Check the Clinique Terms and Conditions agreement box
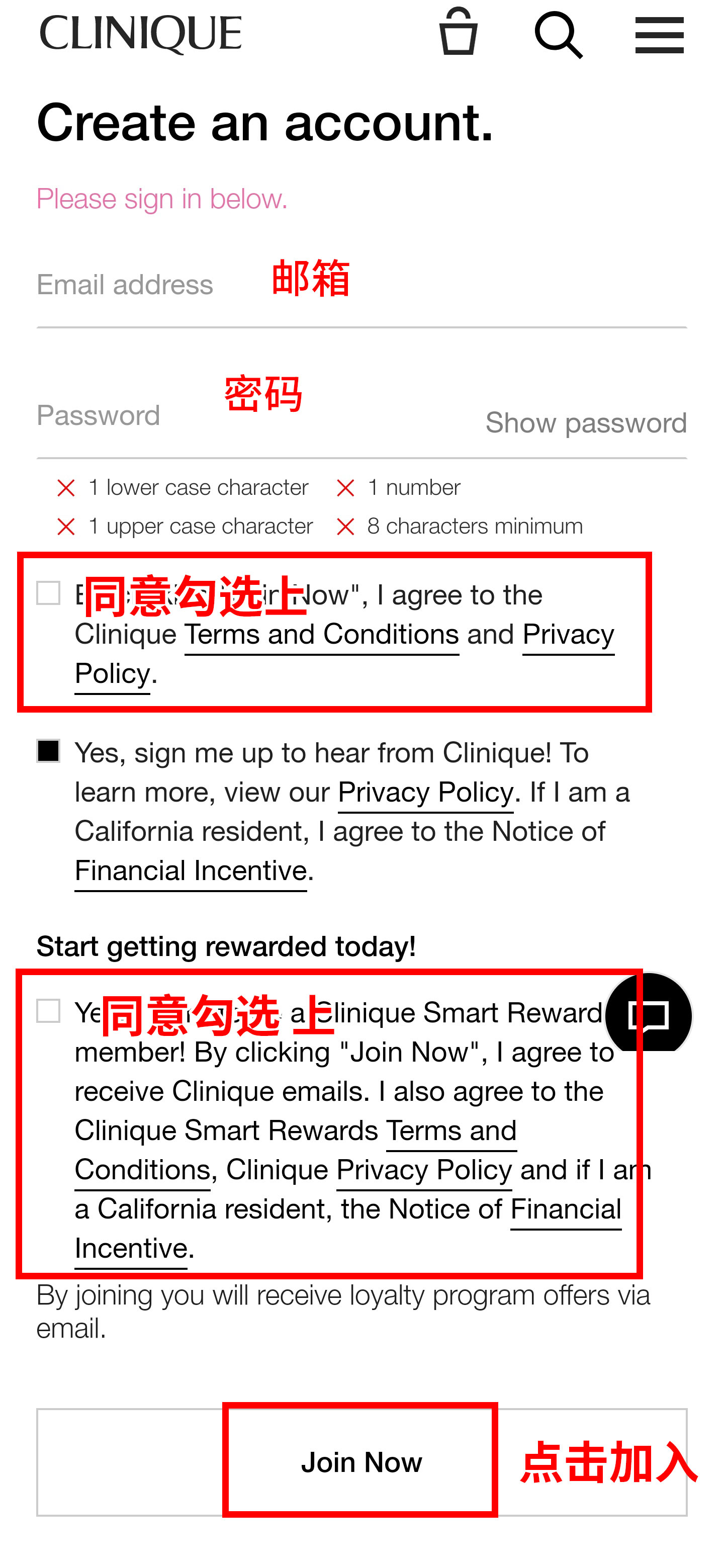The height and width of the screenshot is (1568, 724). pyautogui.click(x=48, y=593)
